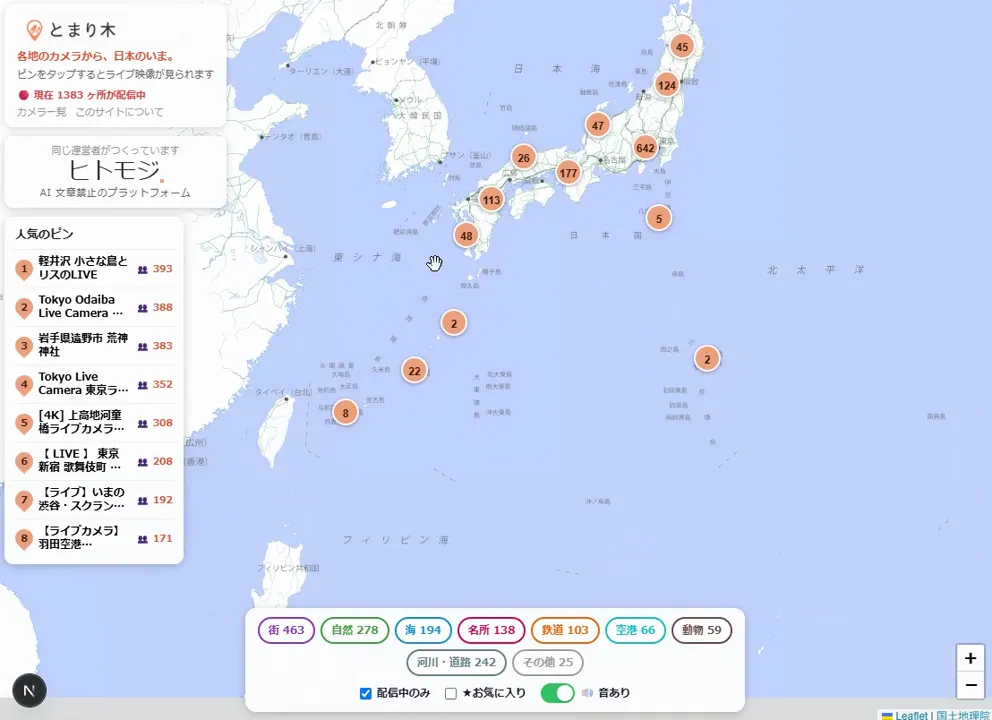The width and height of the screenshot is (992, 720).
Task: Expand the 22 cluster near Okinawa
Action: pyautogui.click(x=414, y=371)
